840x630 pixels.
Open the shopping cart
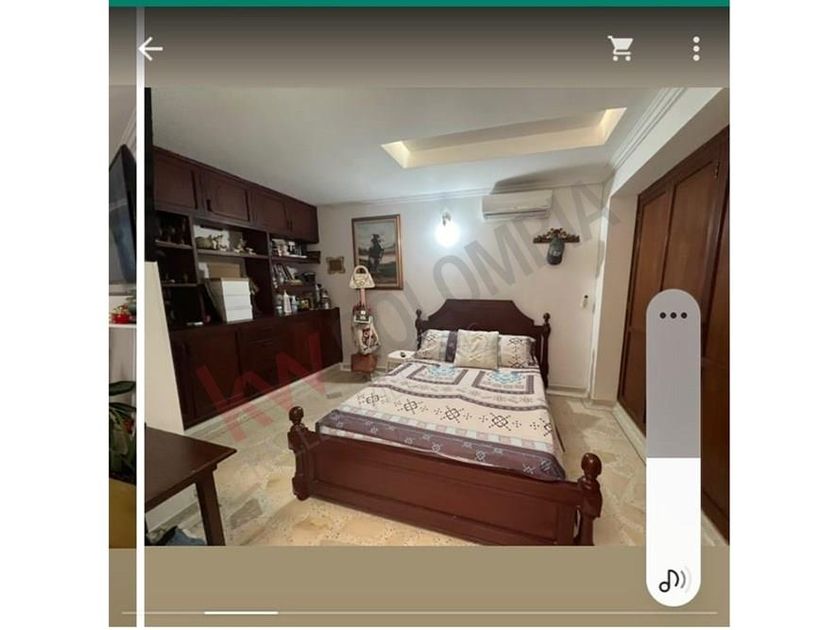620,48
